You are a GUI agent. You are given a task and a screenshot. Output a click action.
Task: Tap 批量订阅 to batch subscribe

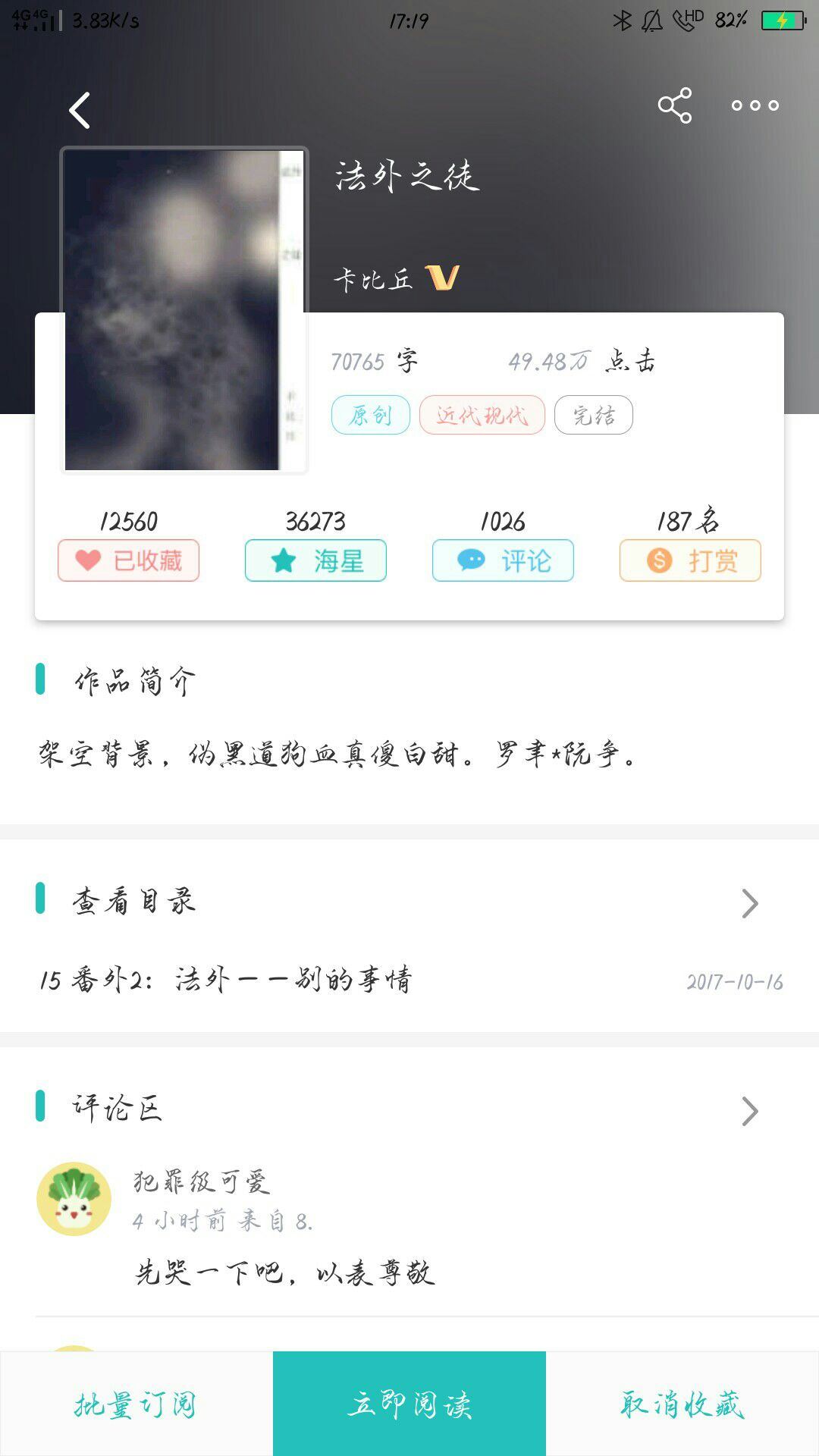136,1404
